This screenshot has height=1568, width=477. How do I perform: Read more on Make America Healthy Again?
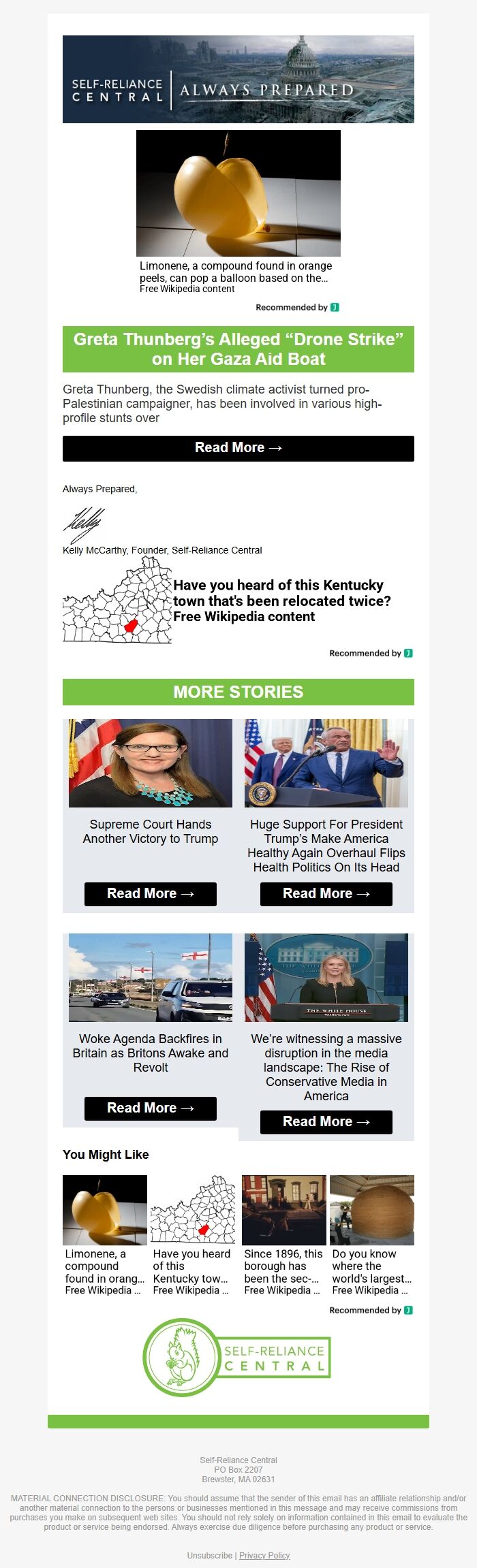(x=326, y=894)
